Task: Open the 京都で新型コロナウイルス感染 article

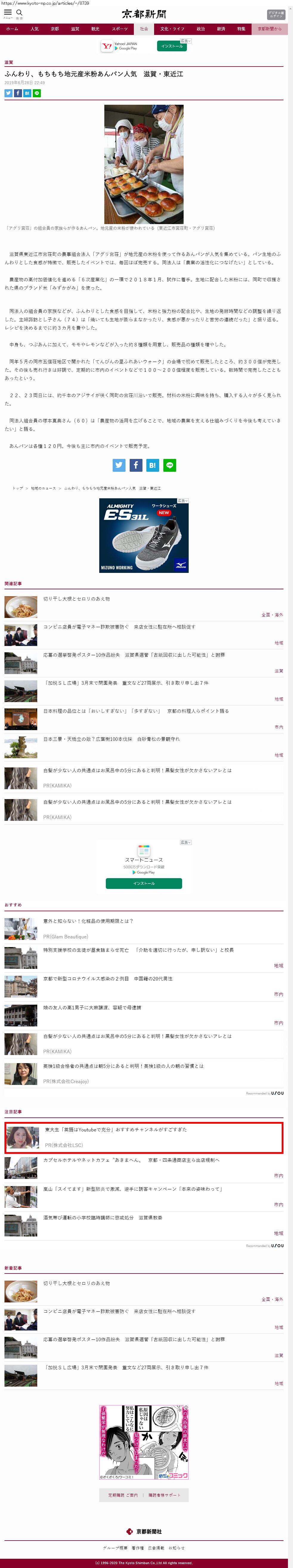Action: click(108, 979)
